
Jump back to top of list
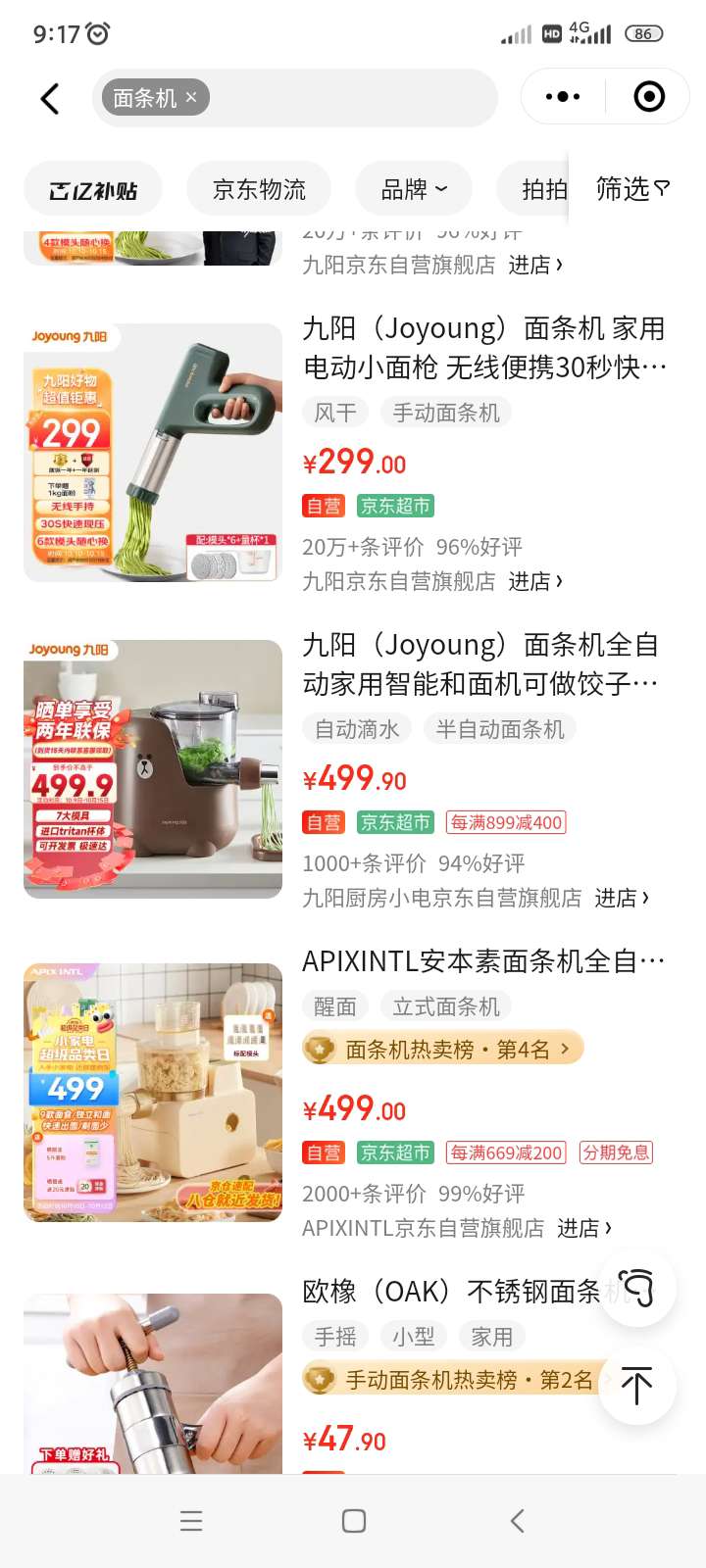click(637, 1386)
